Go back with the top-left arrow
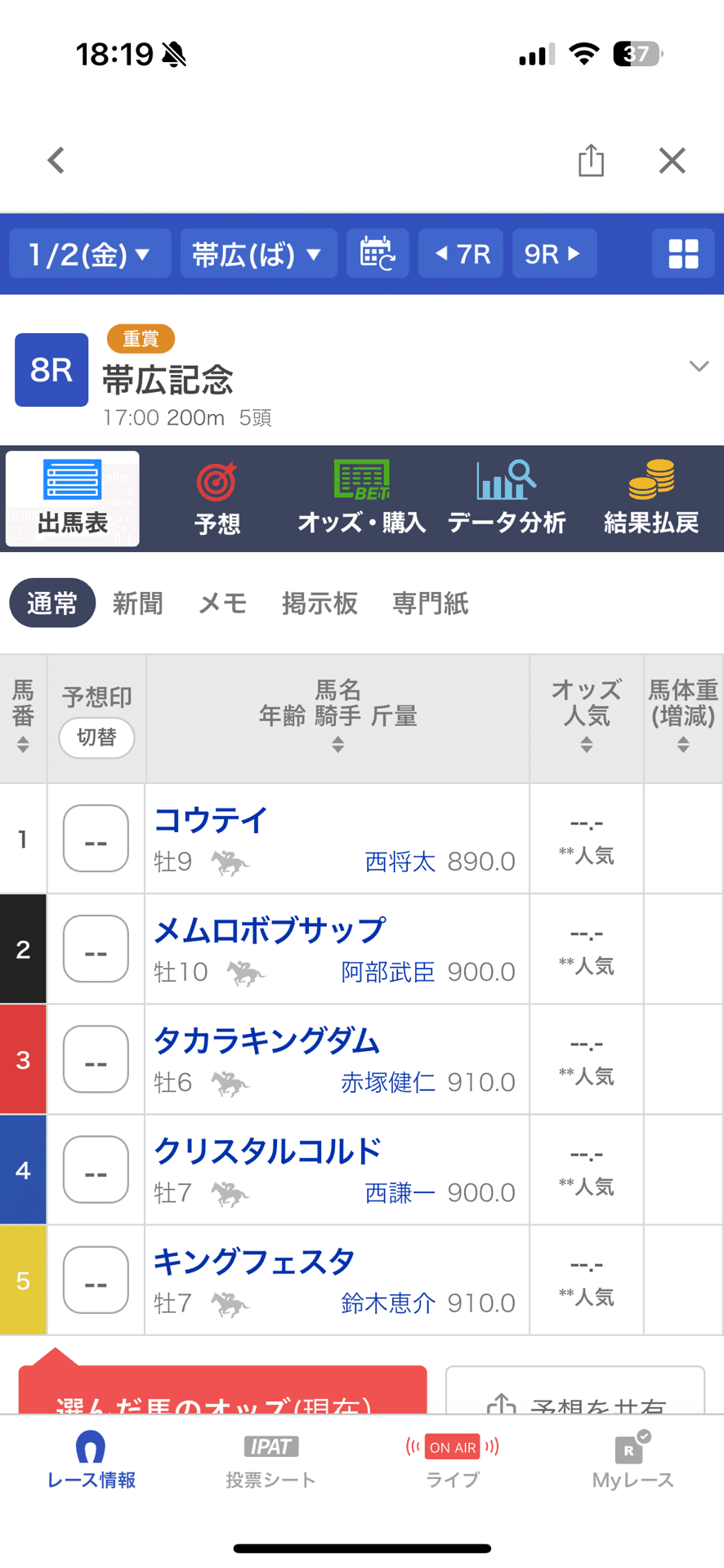 pyautogui.click(x=56, y=160)
